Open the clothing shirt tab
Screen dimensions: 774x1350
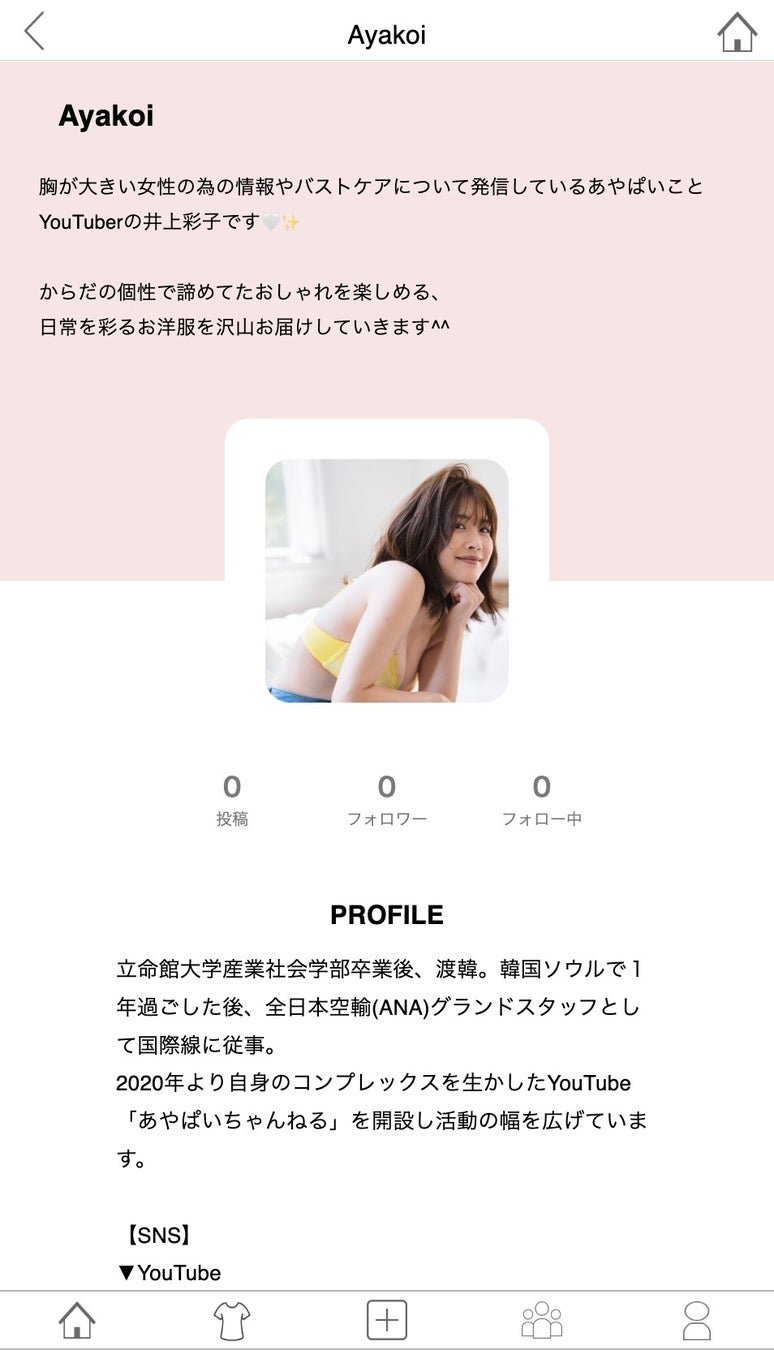(x=232, y=1320)
